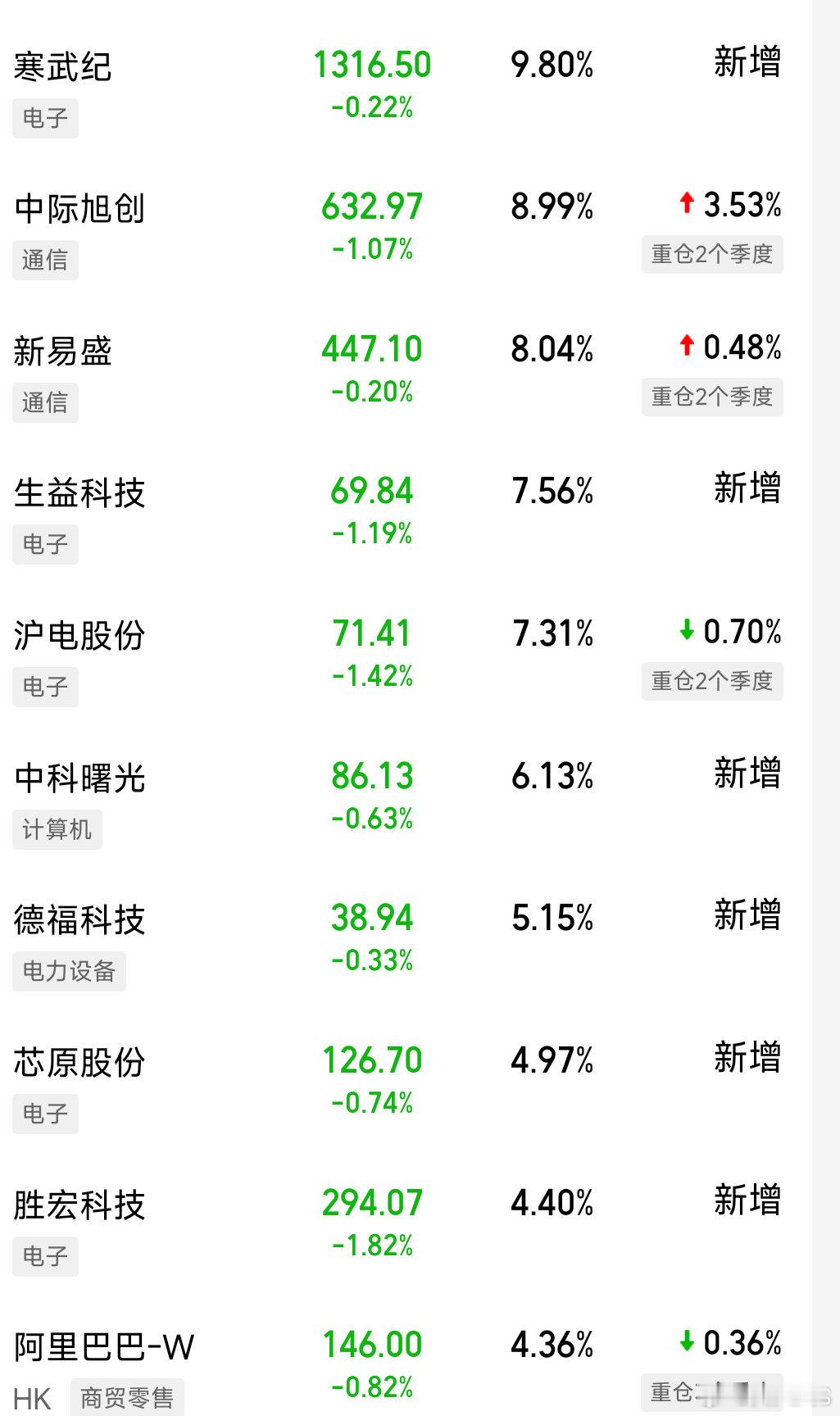The width and height of the screenshot is (840, 1416).
Task: Click the price 1316.50 of 寒武纪
Action: coord(371,66)
